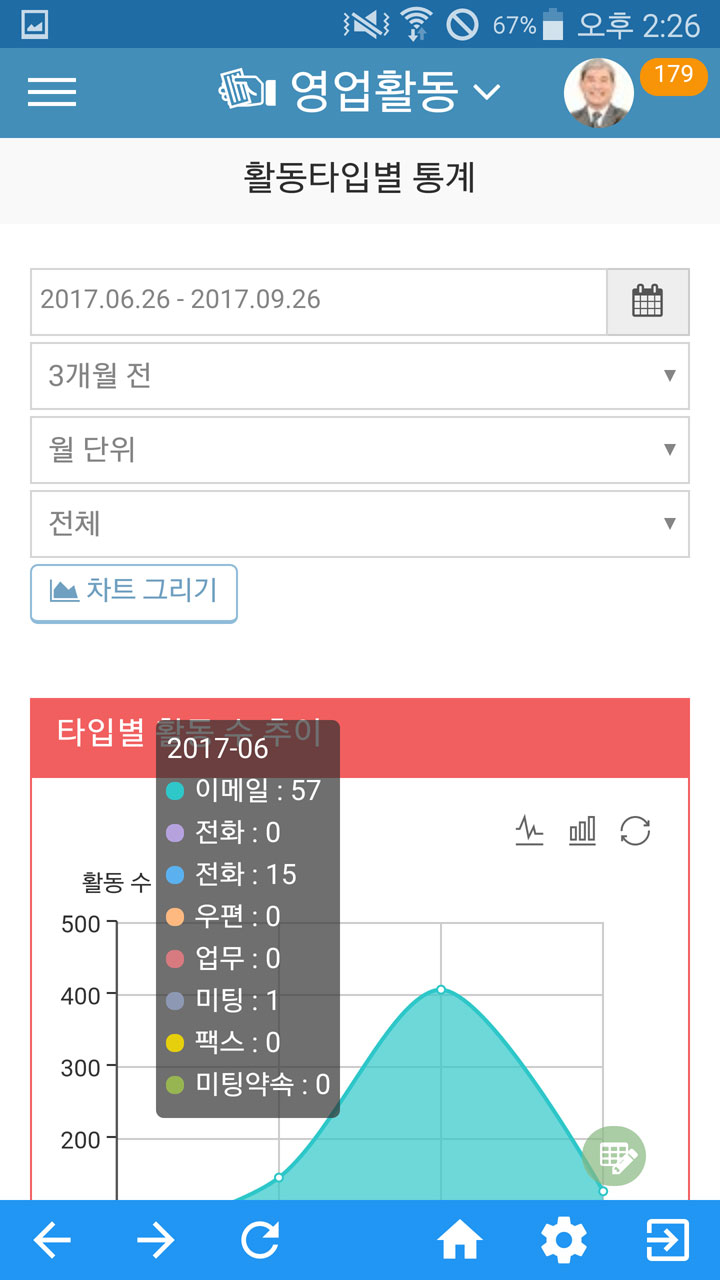Tap the date range field 2017.06.26 - 2017.09.26

pyautogui.click(x=319, y=301)
